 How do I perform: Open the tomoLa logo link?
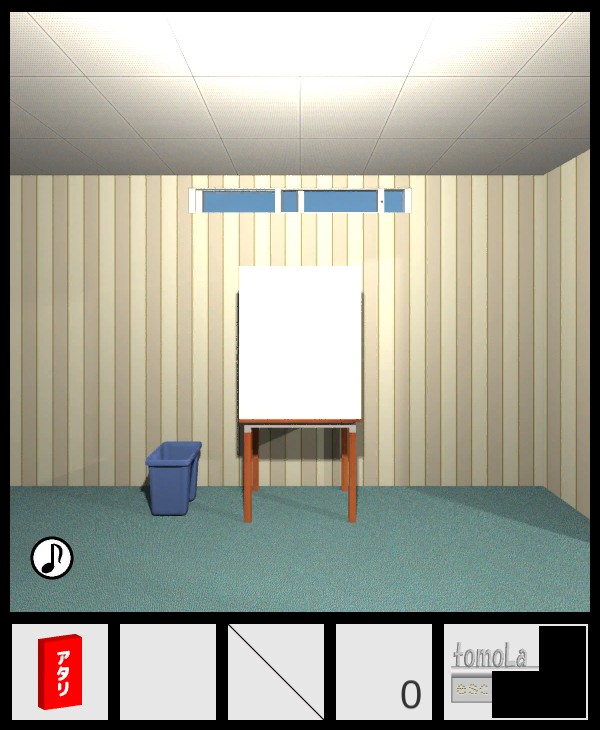[x=490, y=657]
